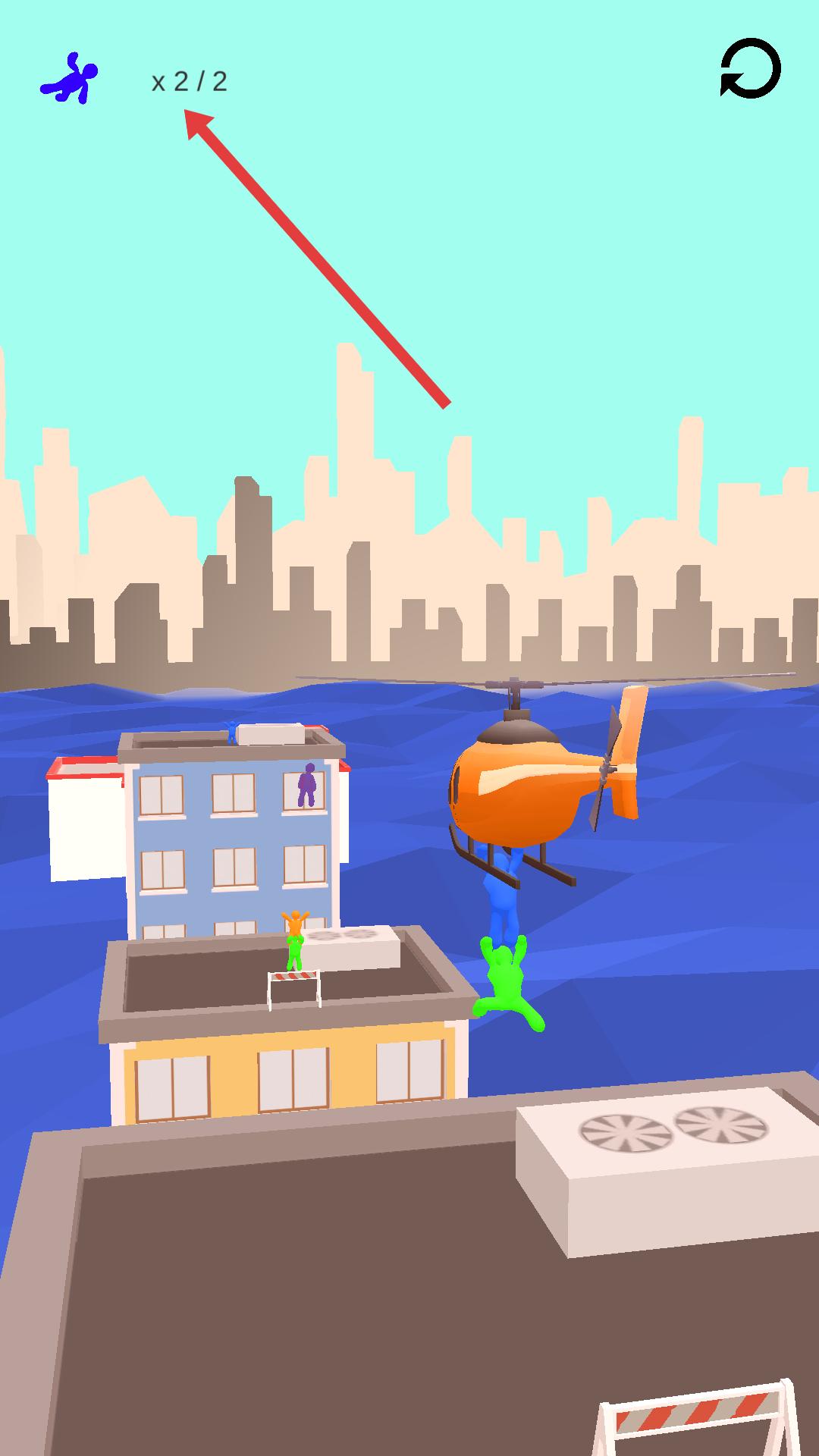Image resolution: width=819 pixels, height=1456 pixels.
Task: Restart the level with the reload icon
Action: pyautogui.click(x=750, y=68)
